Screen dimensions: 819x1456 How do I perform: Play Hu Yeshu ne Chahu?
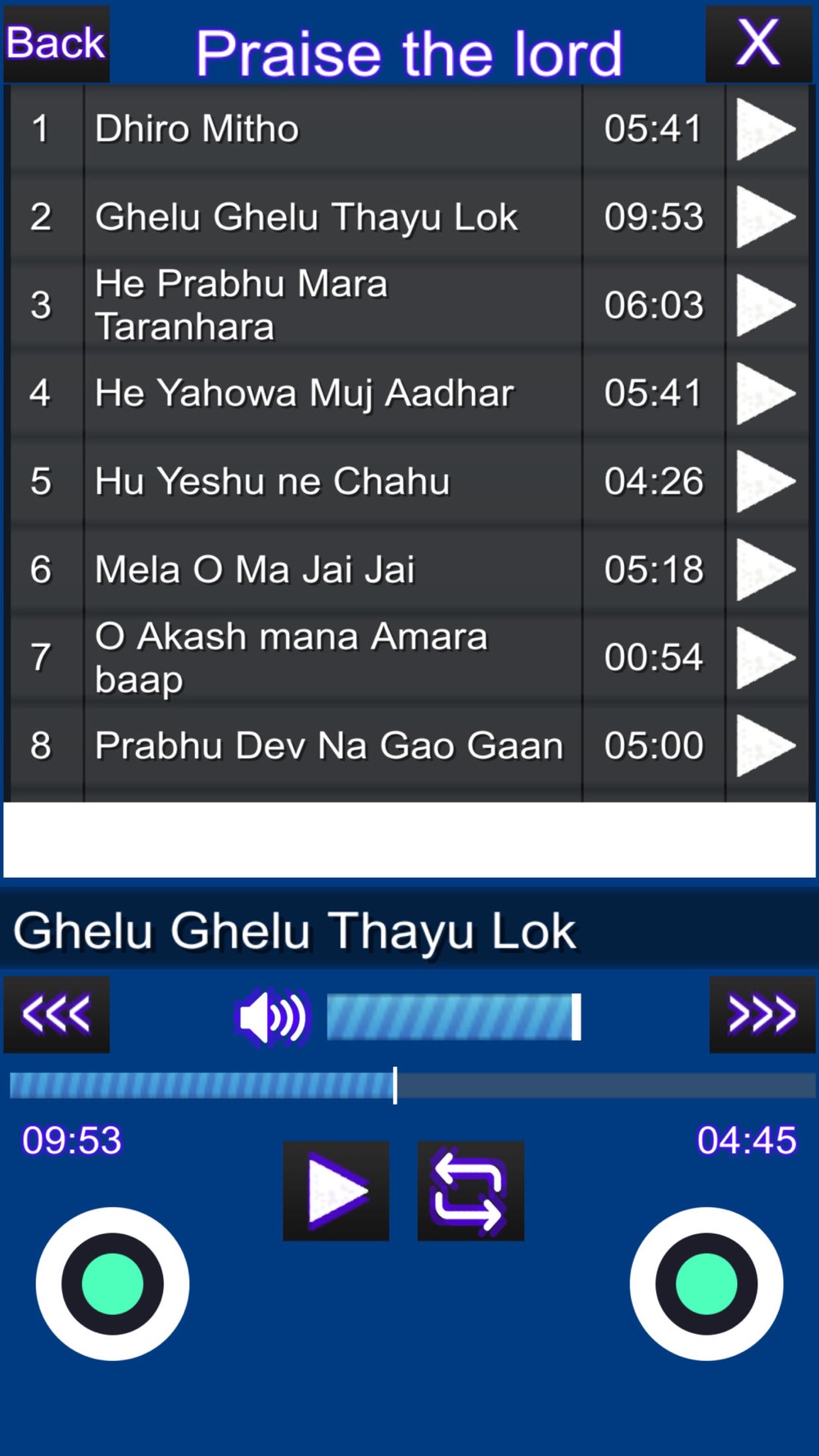tap(765, 481)
